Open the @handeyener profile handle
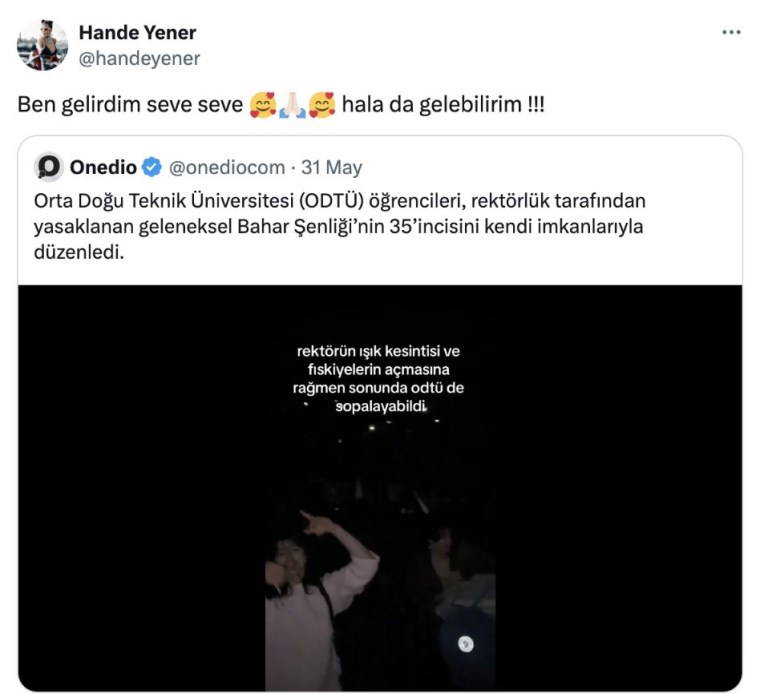Viewport: 760px width, 694px height. point(139,59)
